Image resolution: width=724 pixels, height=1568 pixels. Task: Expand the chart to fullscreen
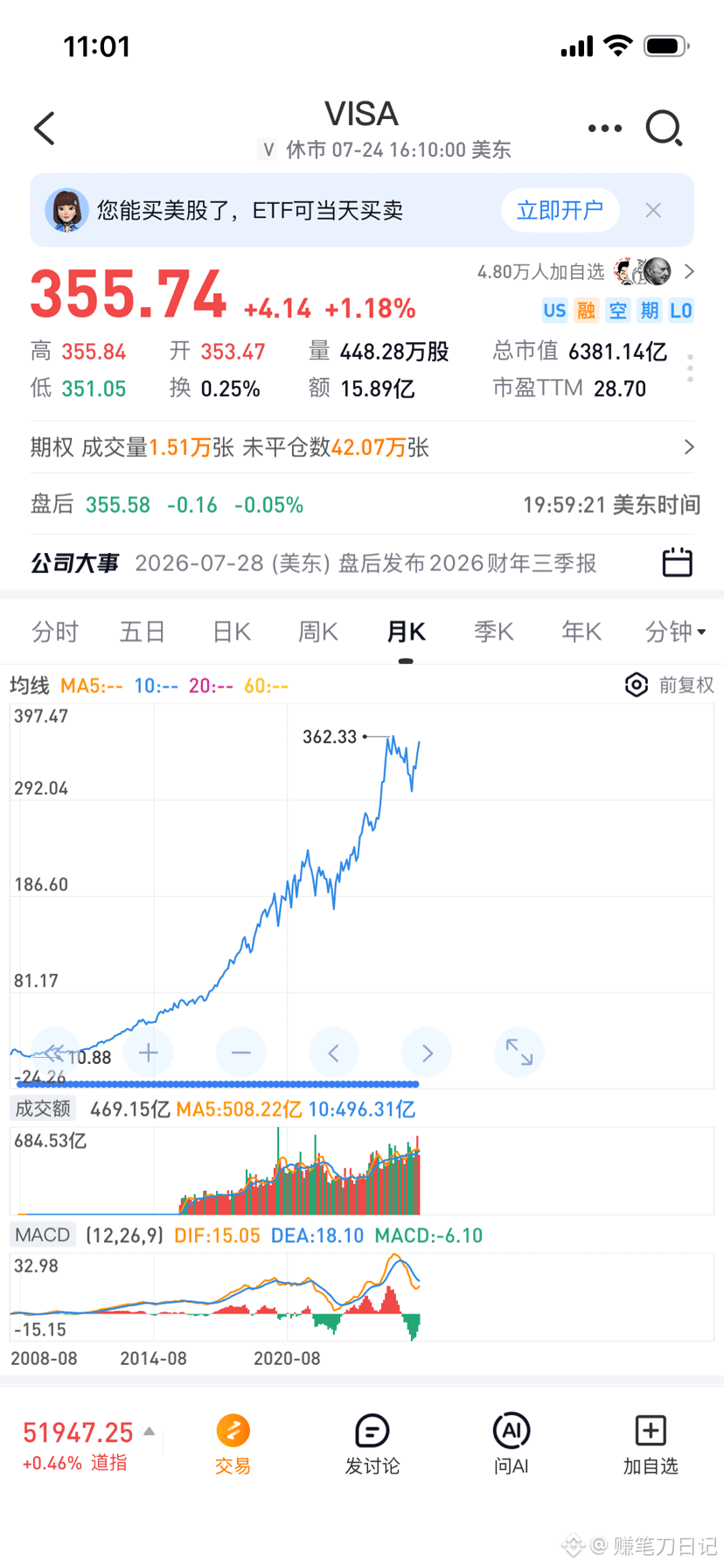pyautogui.click(x=519, y=1053)
